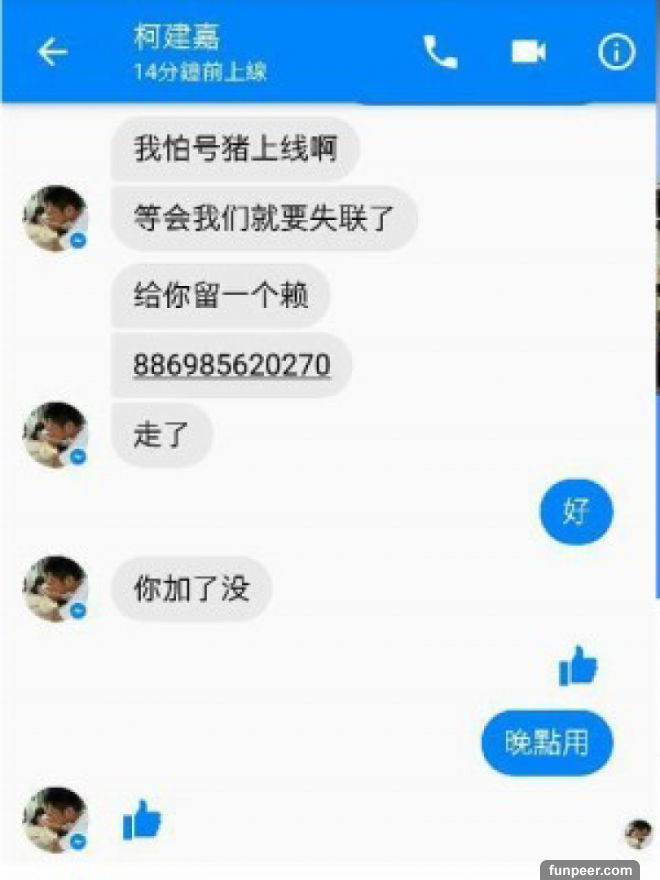Start a video call with 柯建嘉
This screenshot has width=660, height=880.
tap(528, 52)
